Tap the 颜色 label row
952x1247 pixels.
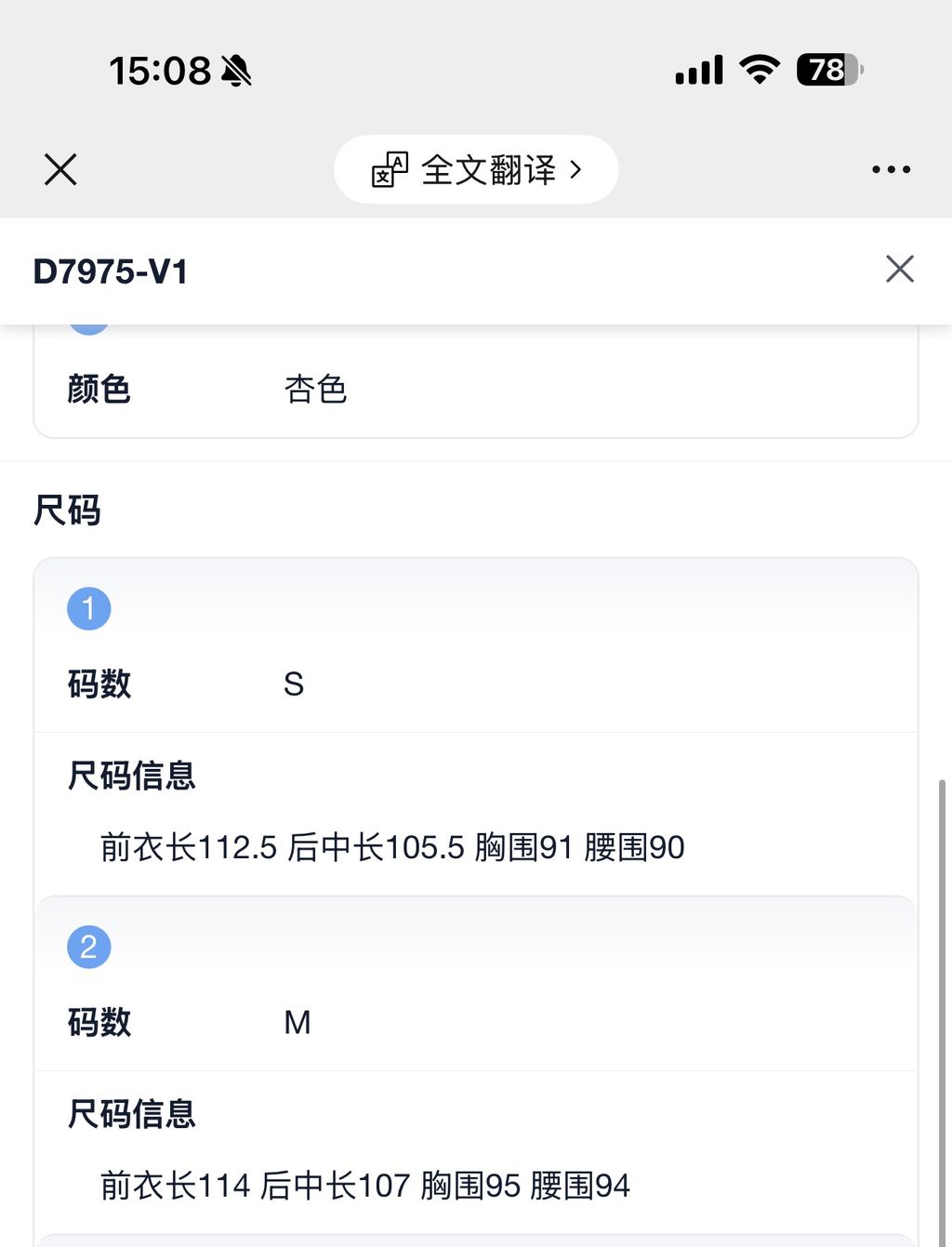coord(99,390)
